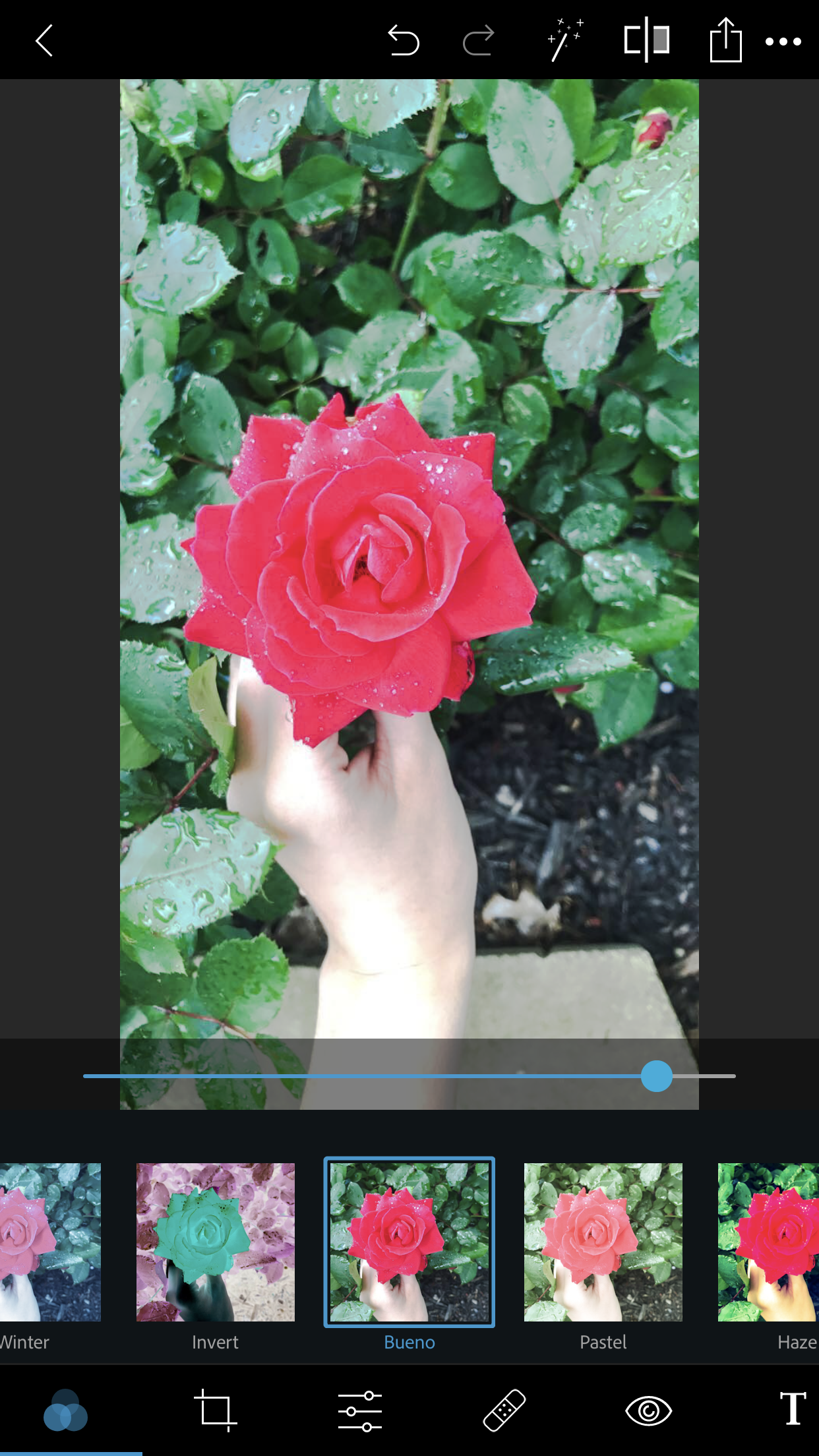This screenshot has width=819, height=1456.
Task: Open the crop tool
Action: [216, 1410]
